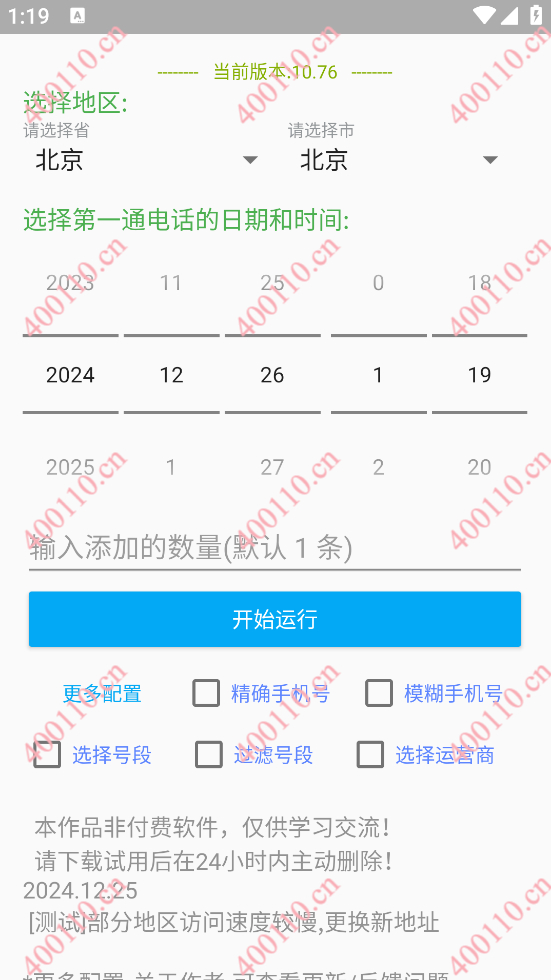
Task: Check the 精确手机号 checkbox
Action: (x=206, y=693)
